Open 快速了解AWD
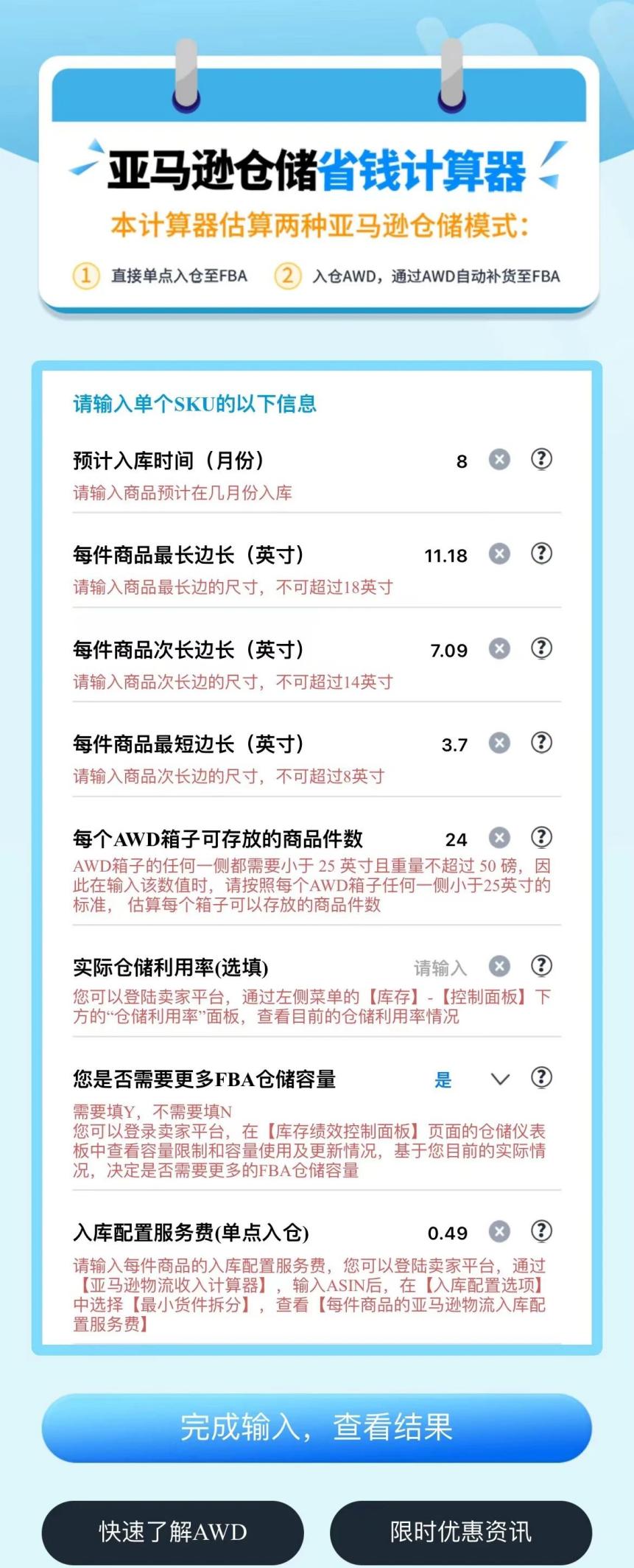 point(172,1532)
